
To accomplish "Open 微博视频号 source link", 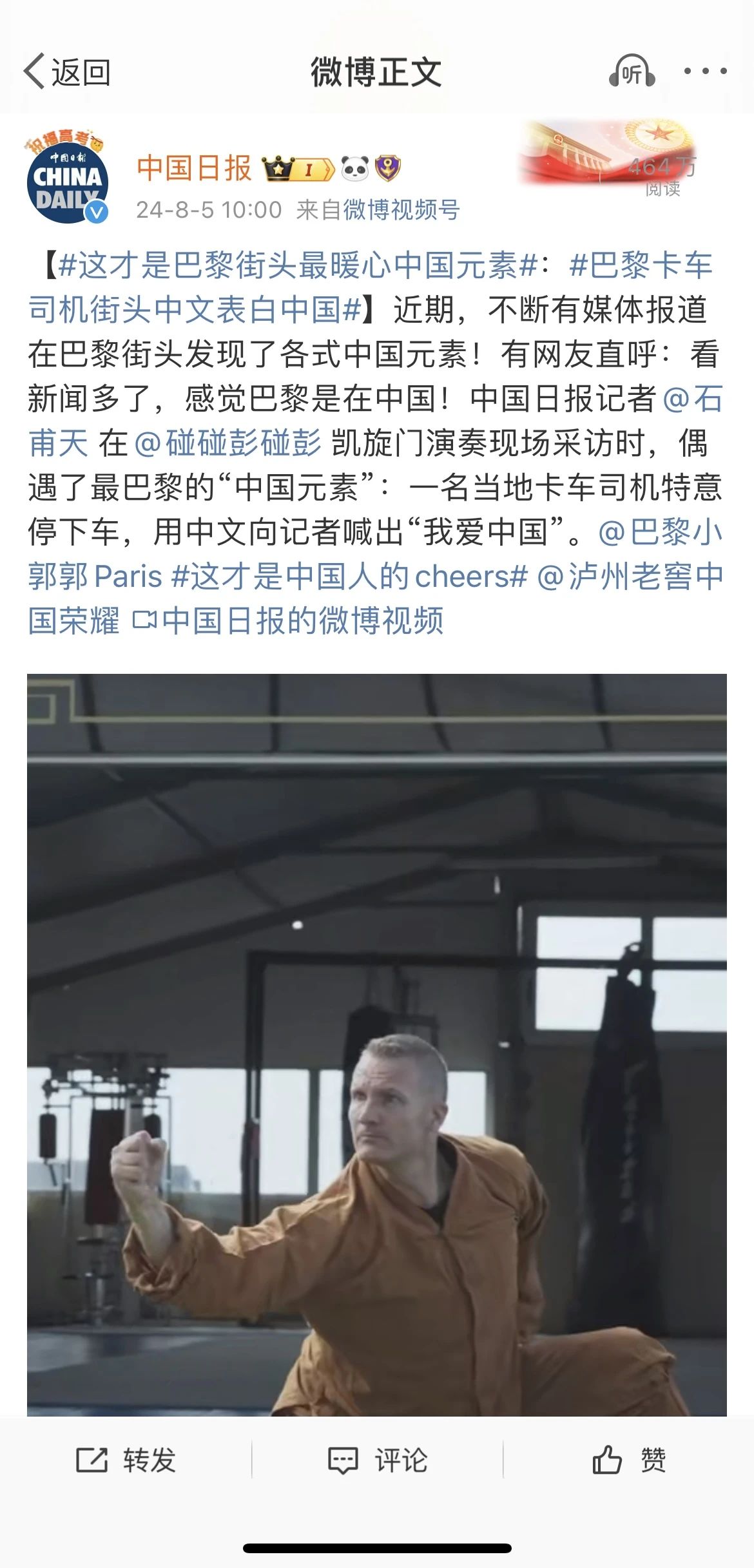I will 401,209.
